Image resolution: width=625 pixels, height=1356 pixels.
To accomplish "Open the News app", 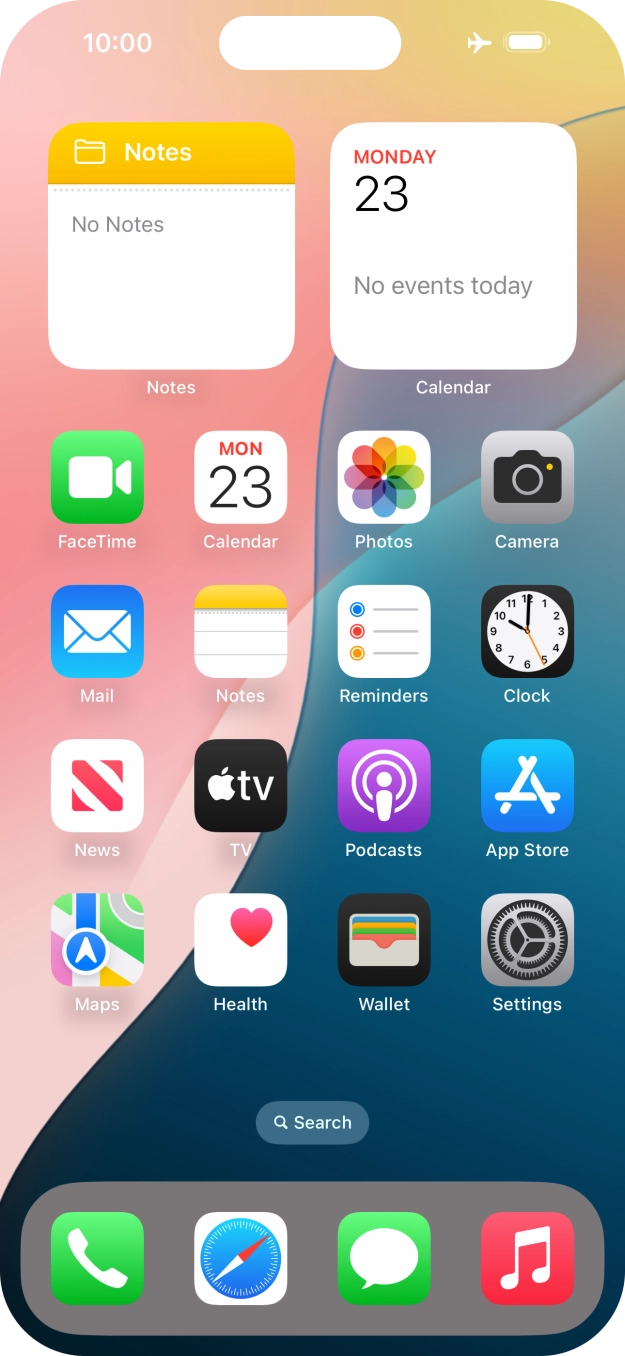I will [x=97, y=785].
